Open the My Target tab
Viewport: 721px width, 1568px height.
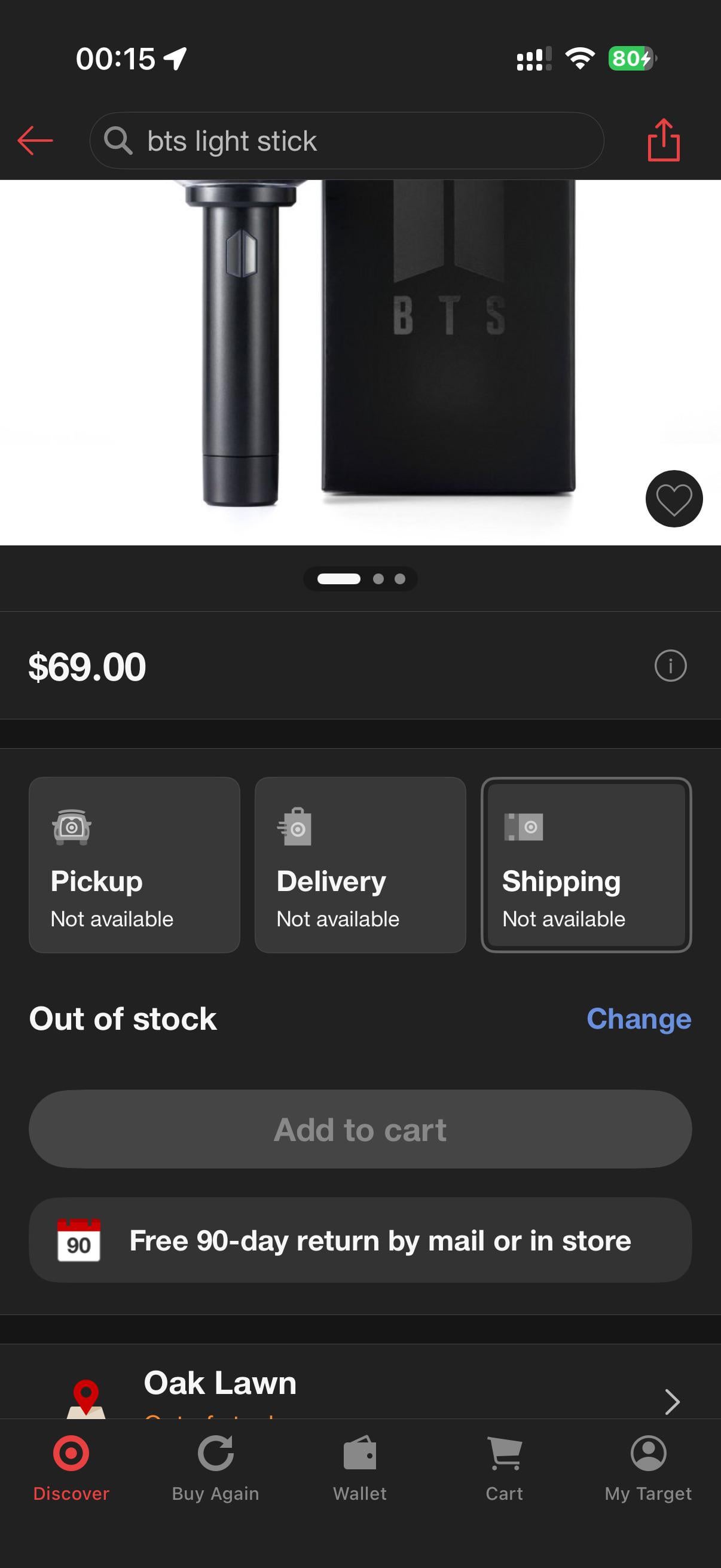point(648,1468)
